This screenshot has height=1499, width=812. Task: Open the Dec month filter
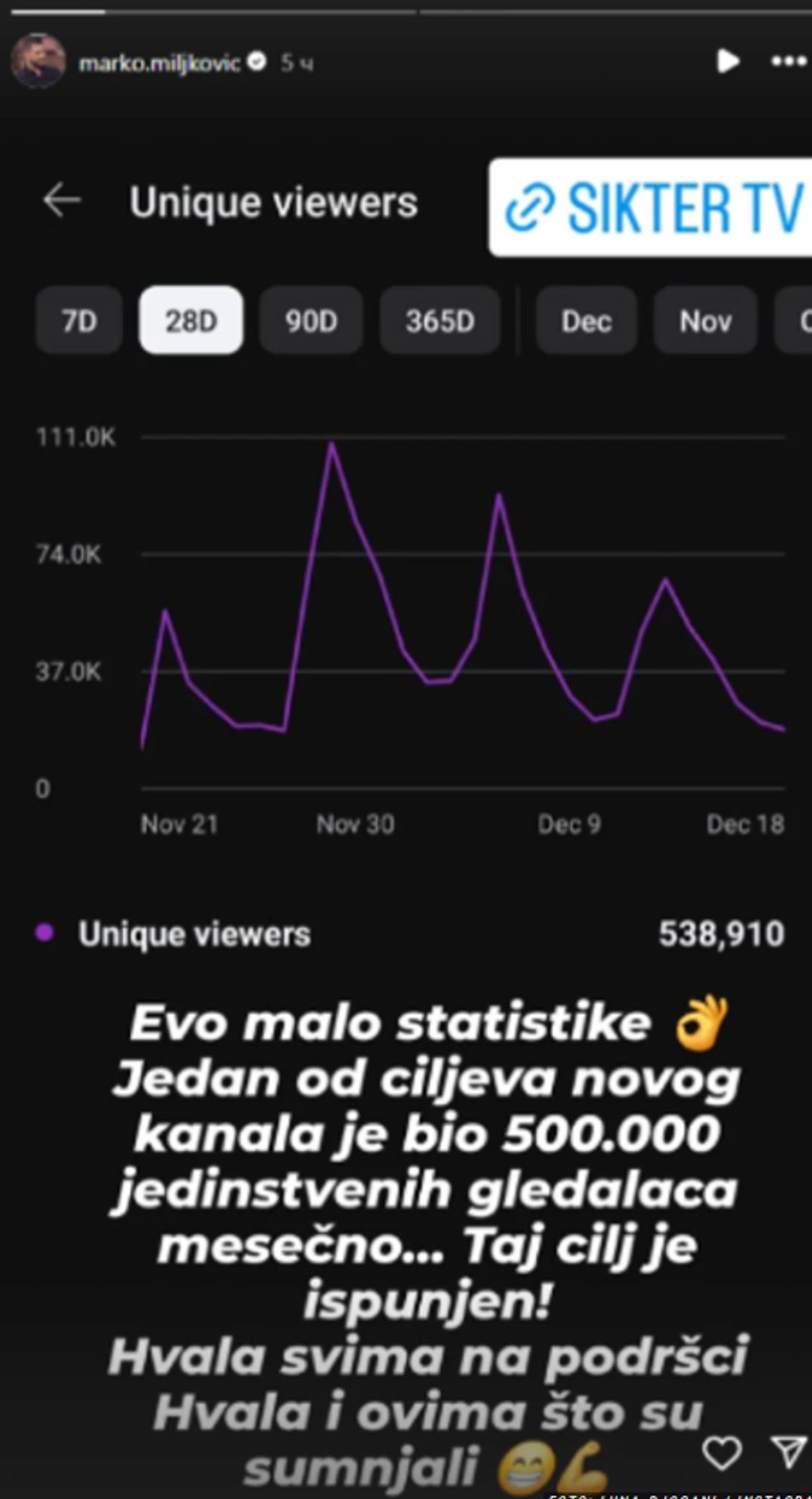[586, 321]
